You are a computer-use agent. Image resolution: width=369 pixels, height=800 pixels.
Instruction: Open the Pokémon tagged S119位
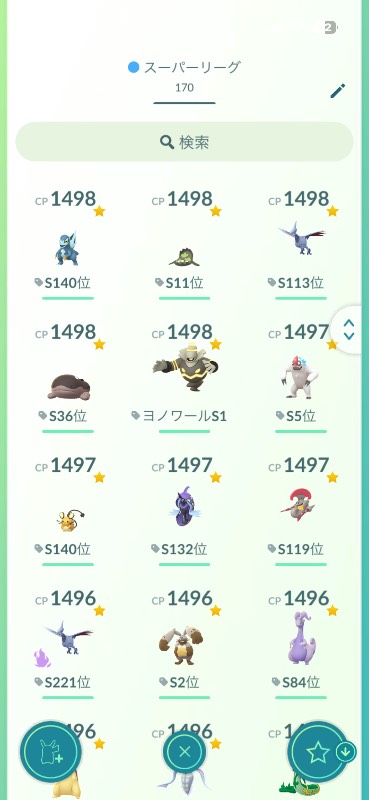pyautogui.click(x=299, y=504)
